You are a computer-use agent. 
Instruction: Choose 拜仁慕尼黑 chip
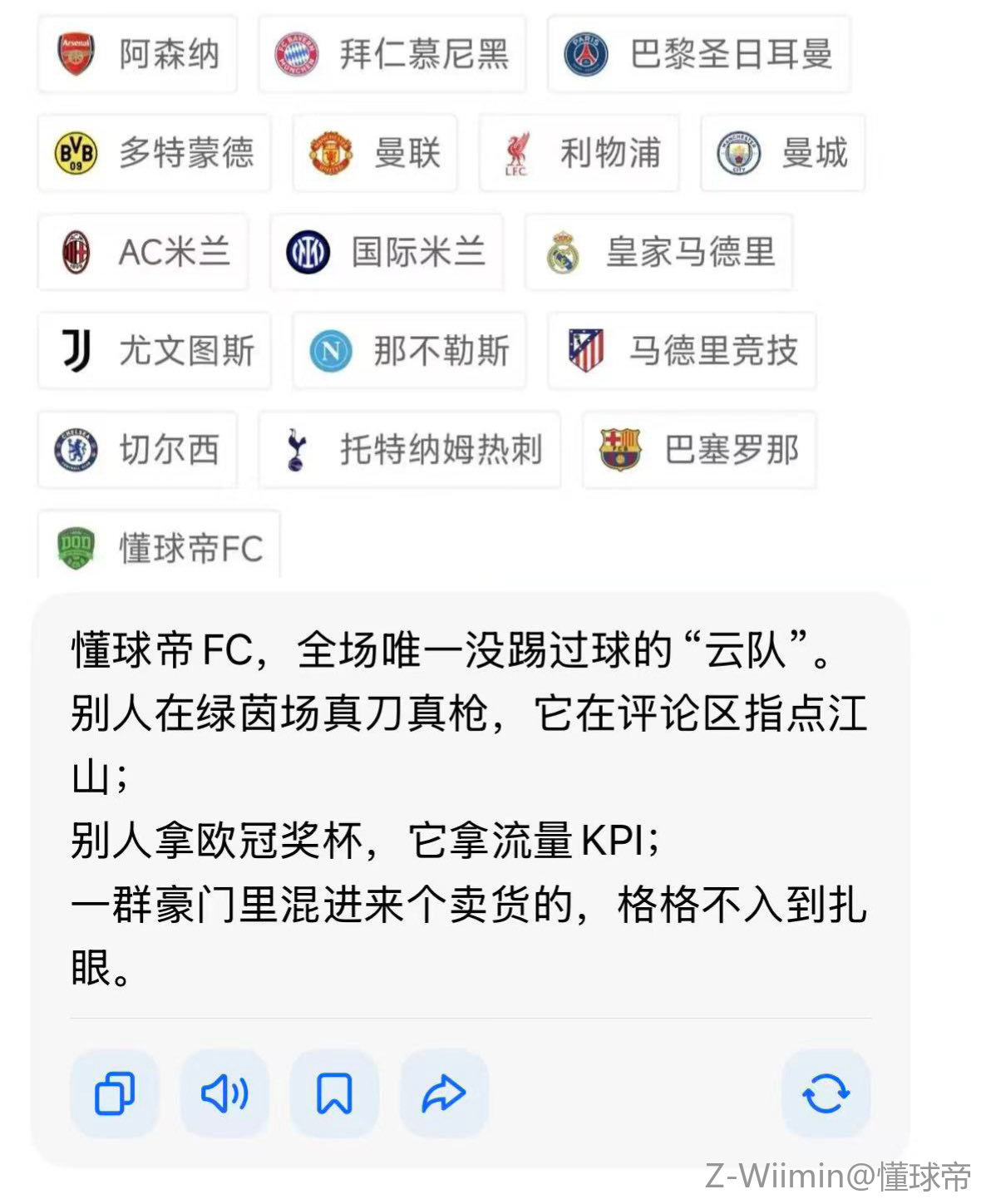[x=392, y=54]
